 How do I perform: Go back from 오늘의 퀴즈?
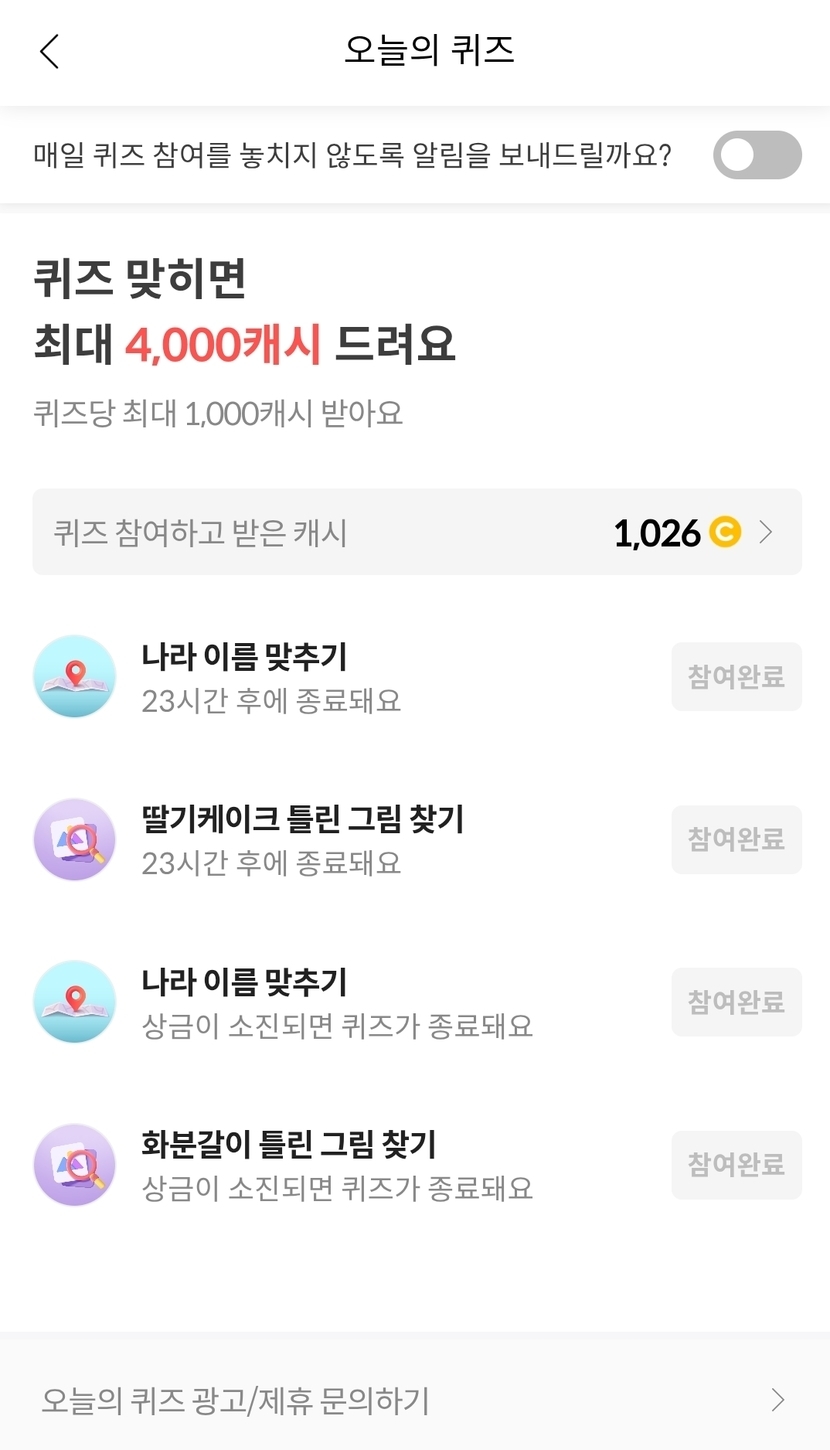50,51
